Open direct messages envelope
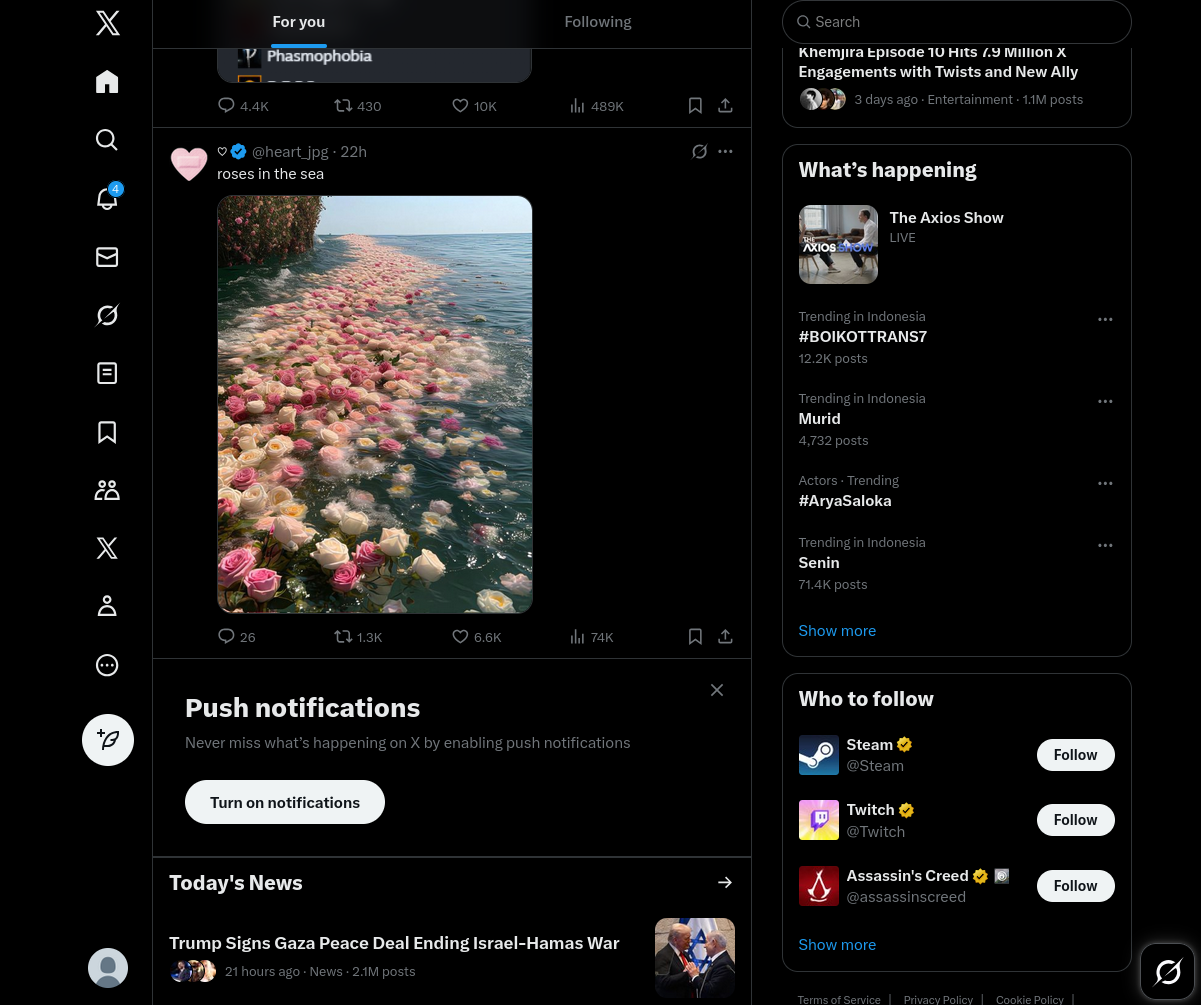Image resolution: width=1201 pixels, height=1005 pixels. point(107,257)
